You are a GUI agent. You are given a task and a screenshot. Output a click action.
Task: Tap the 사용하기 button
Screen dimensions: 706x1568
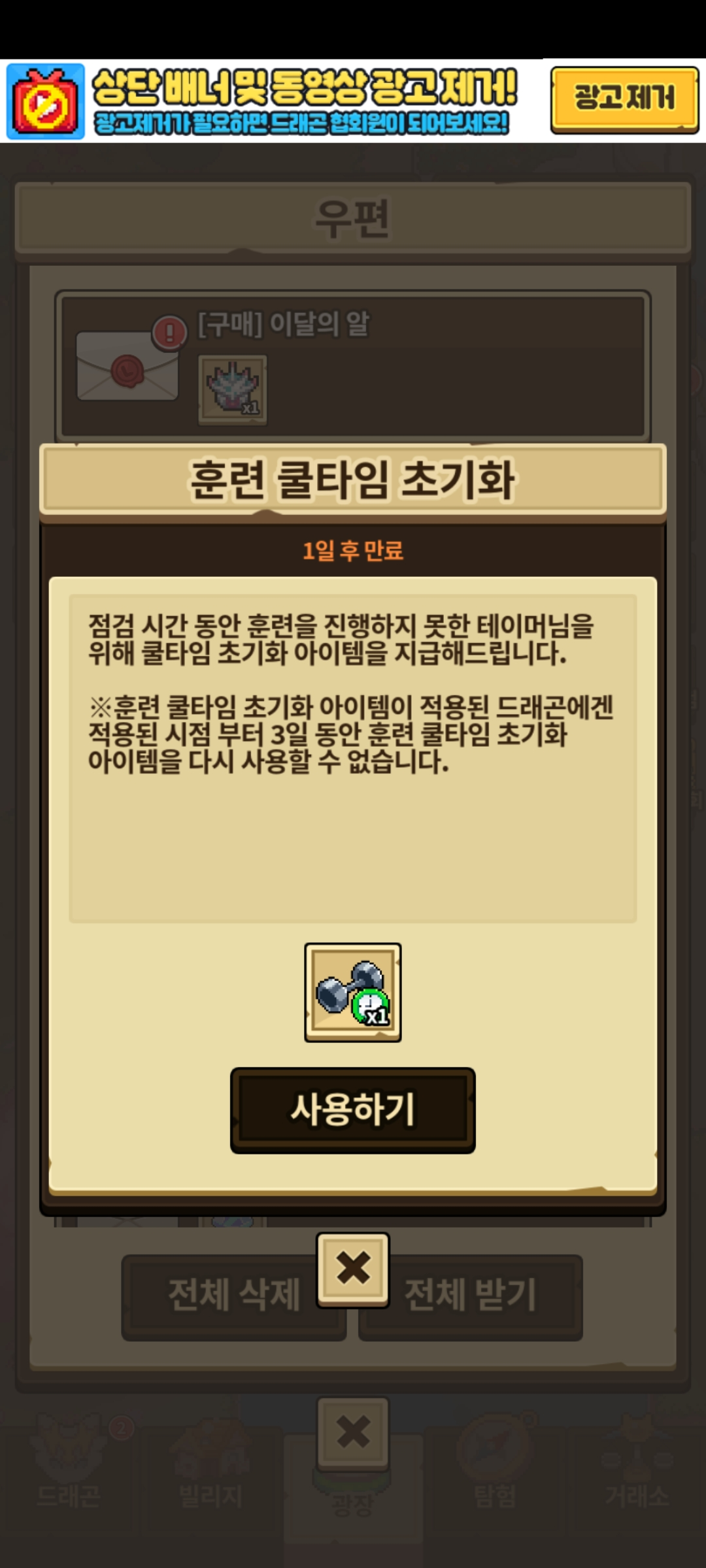(352, 1110)
